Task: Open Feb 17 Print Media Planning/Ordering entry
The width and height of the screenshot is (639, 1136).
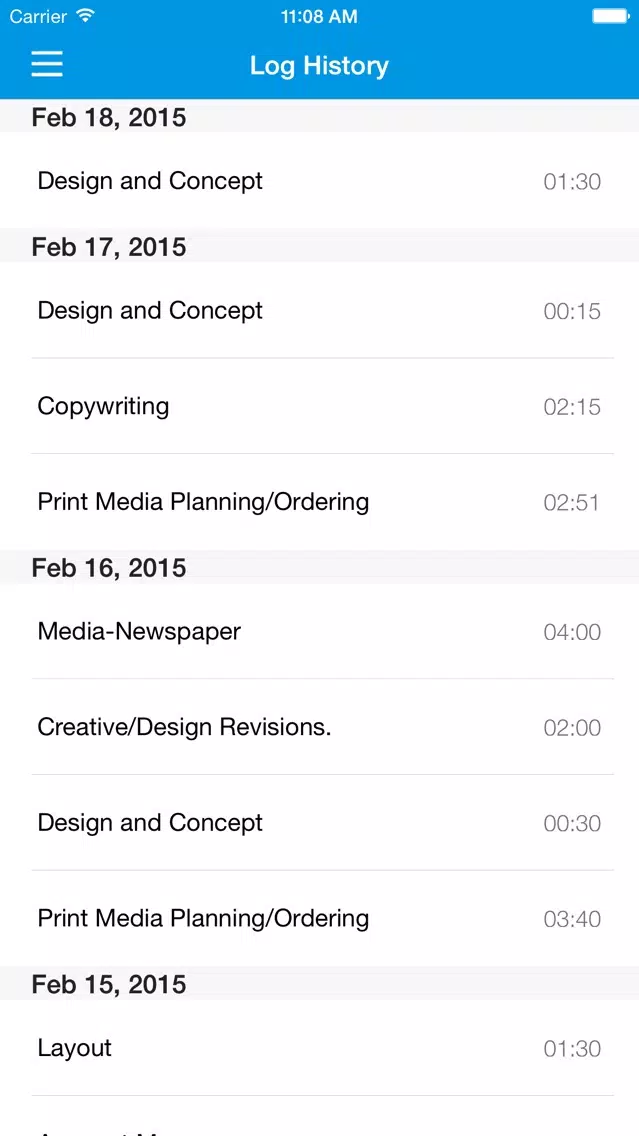Action: coord(320,501)
